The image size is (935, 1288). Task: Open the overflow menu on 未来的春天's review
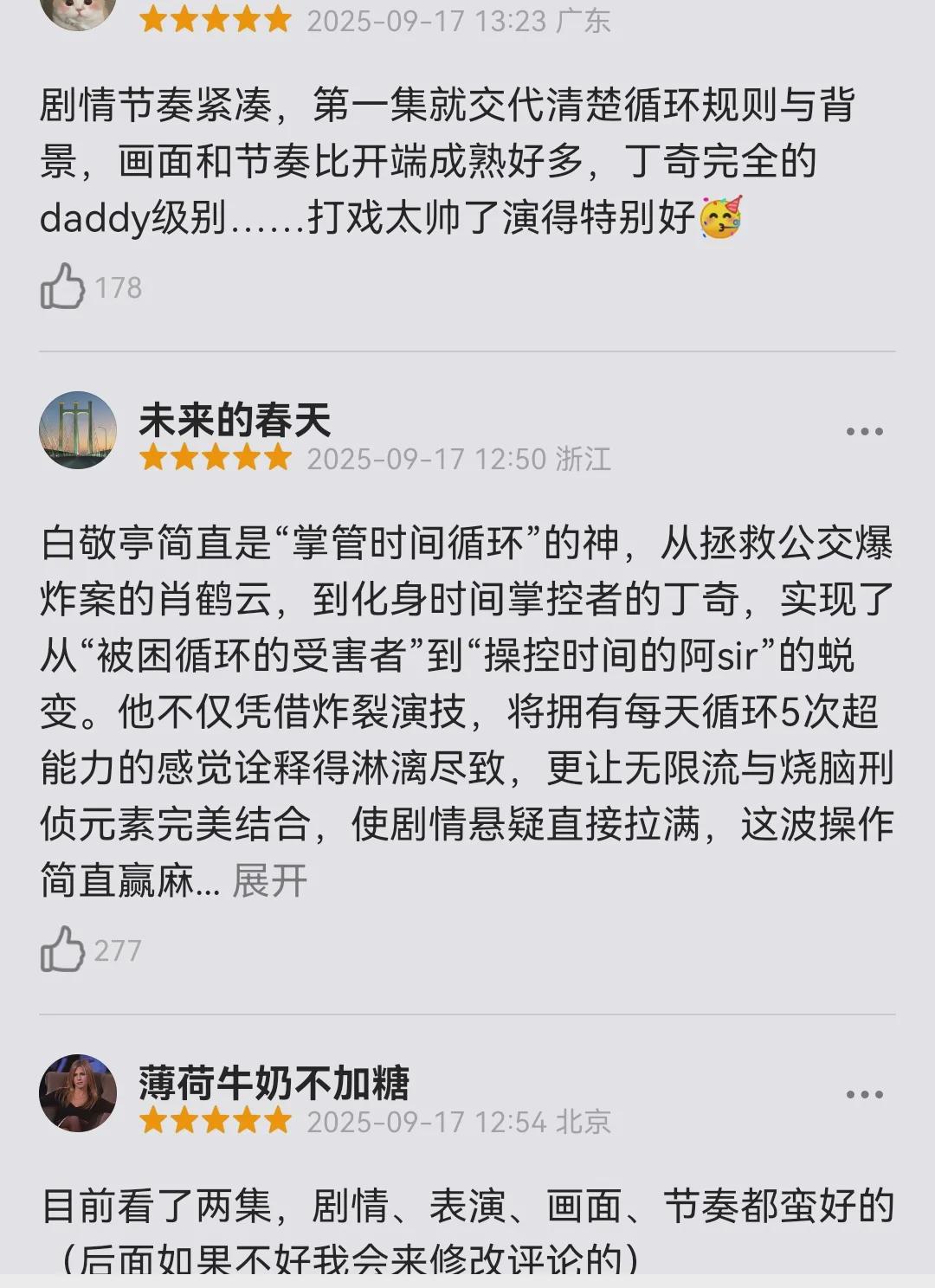click(x=863, y=431)
